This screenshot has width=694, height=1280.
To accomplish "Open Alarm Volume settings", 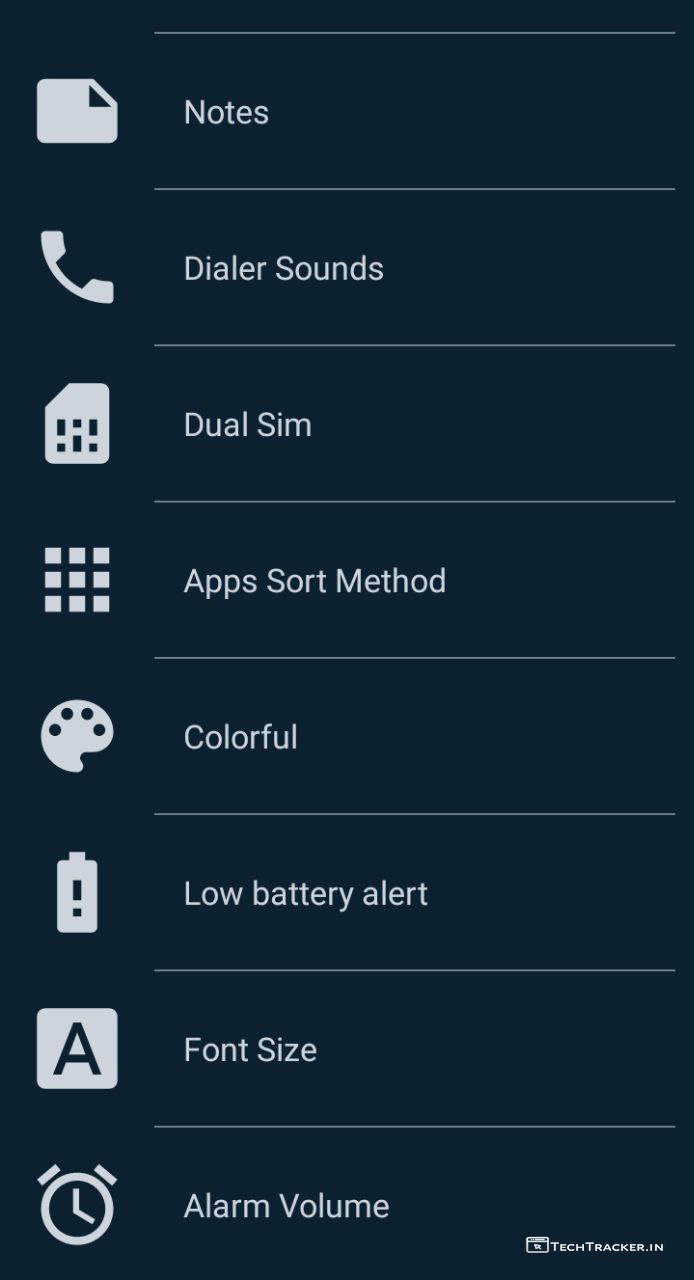I will 286,1205.
